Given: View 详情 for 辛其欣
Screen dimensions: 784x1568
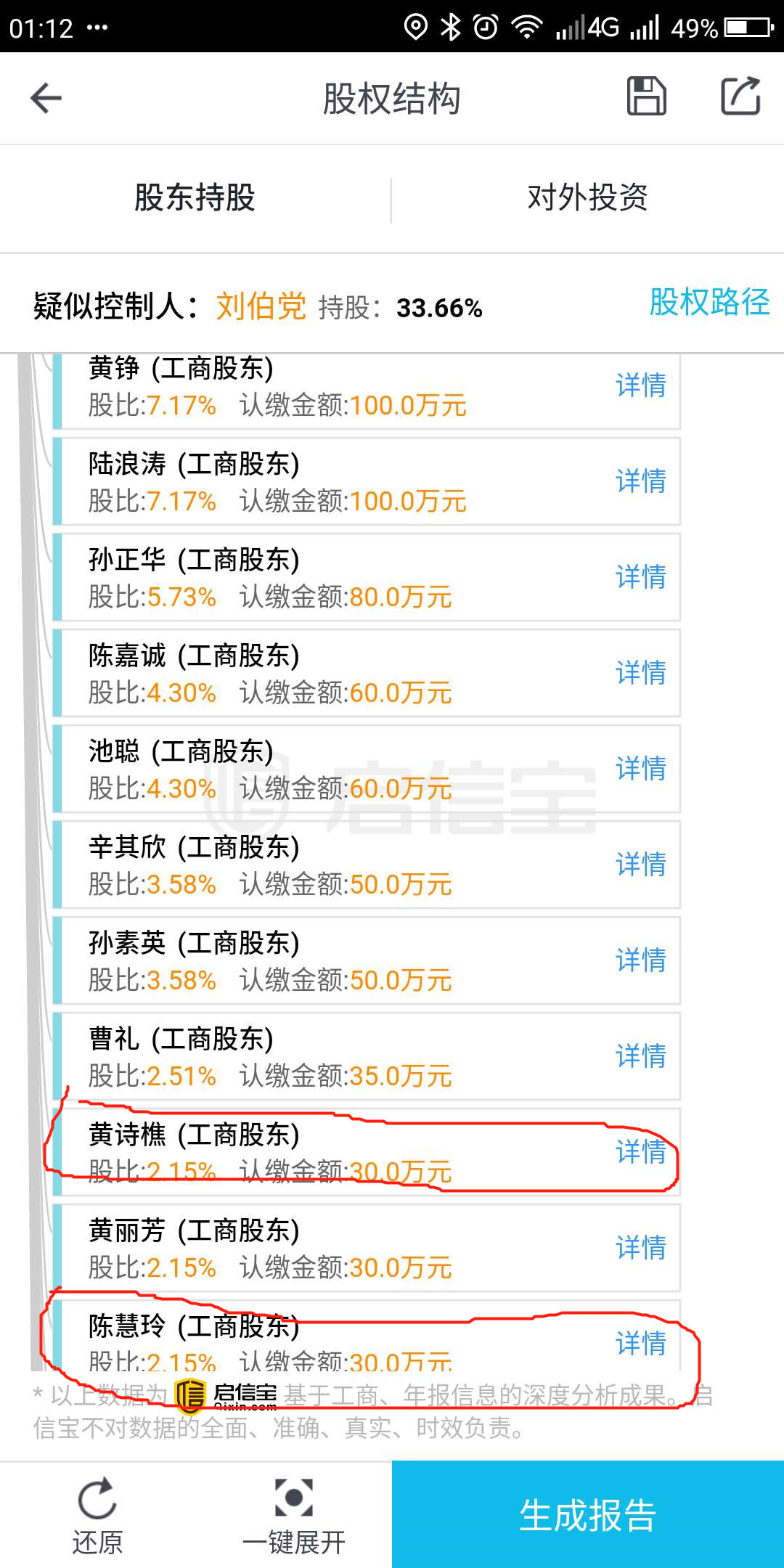Looking at the screenshot, I should coord(640,864).
